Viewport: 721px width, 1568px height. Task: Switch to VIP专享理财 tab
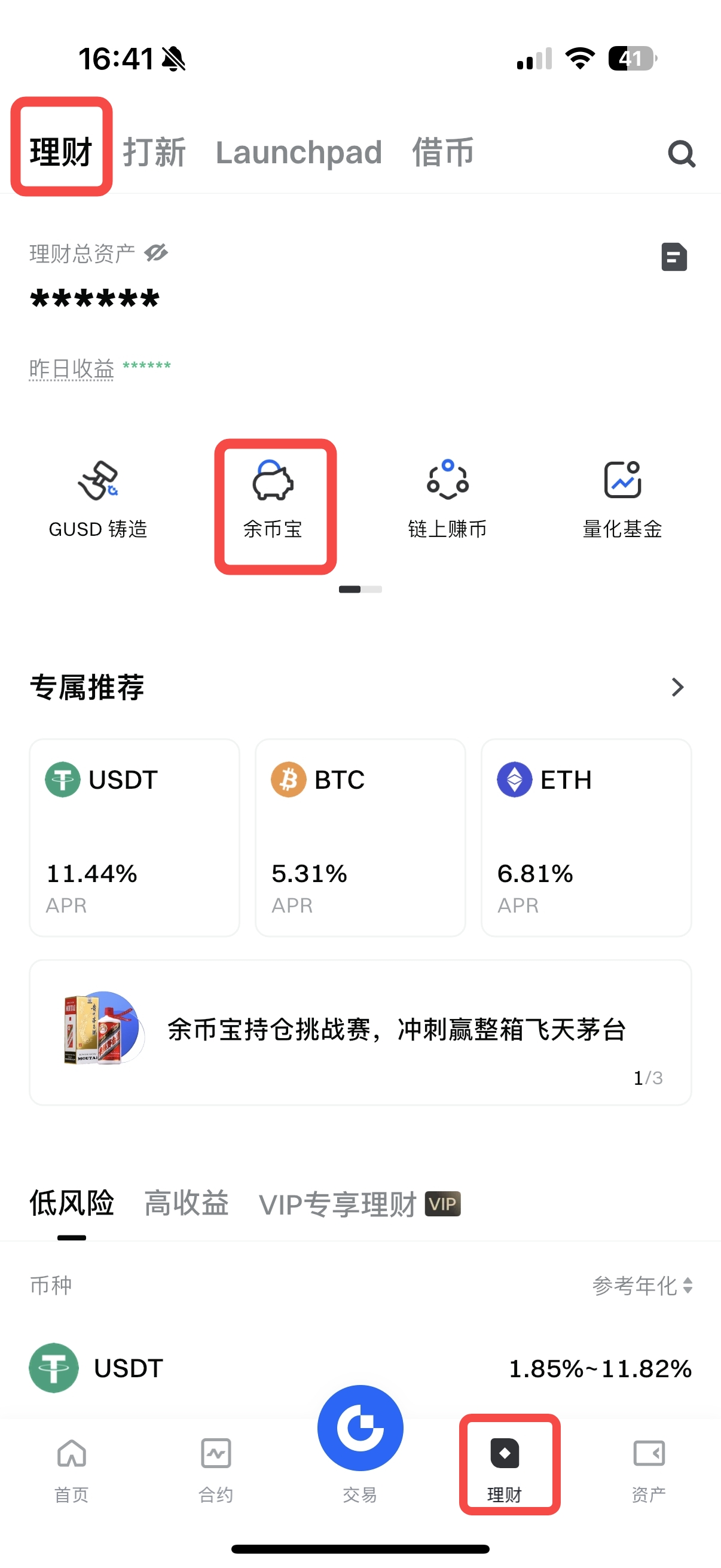click(359, 1204)
